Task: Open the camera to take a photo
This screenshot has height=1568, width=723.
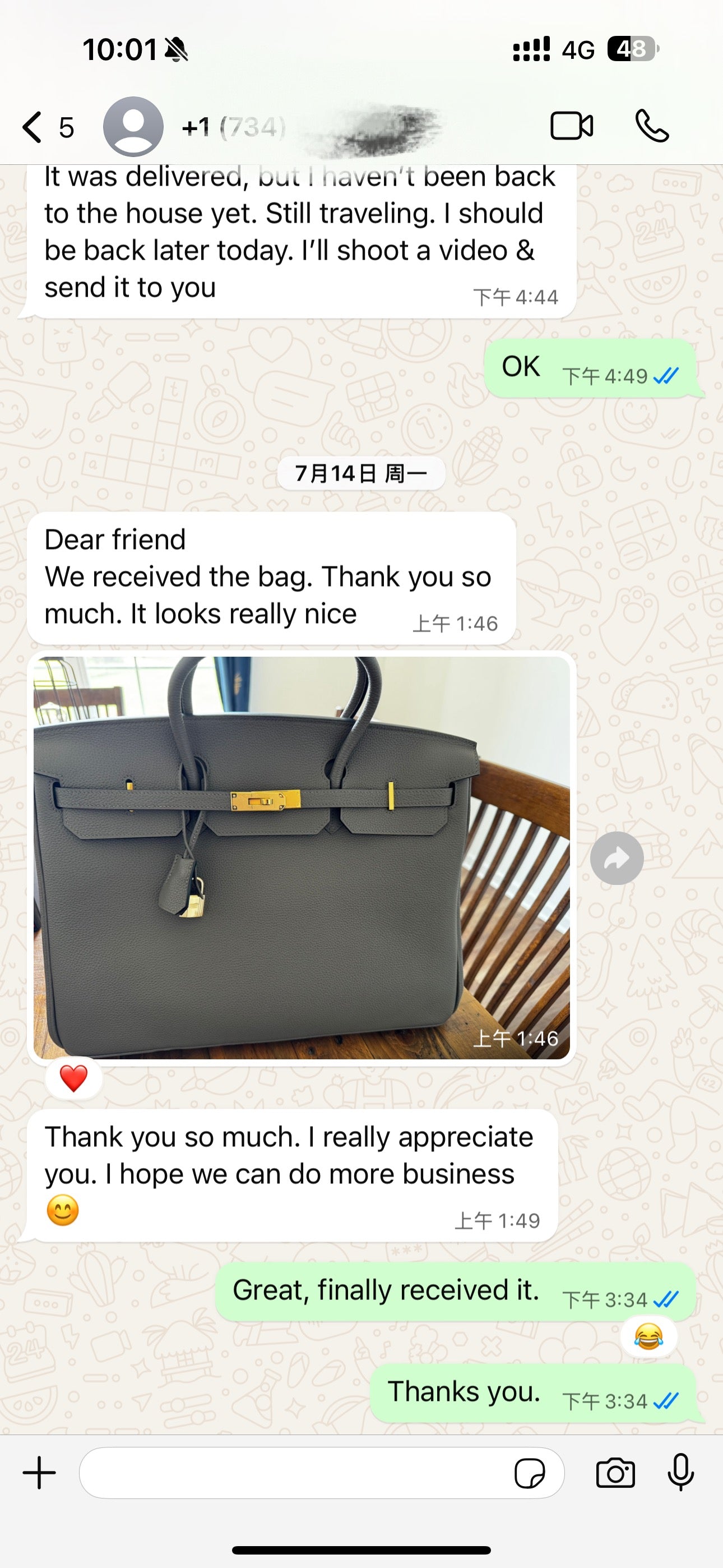Action: click(x=615, y=1474)
